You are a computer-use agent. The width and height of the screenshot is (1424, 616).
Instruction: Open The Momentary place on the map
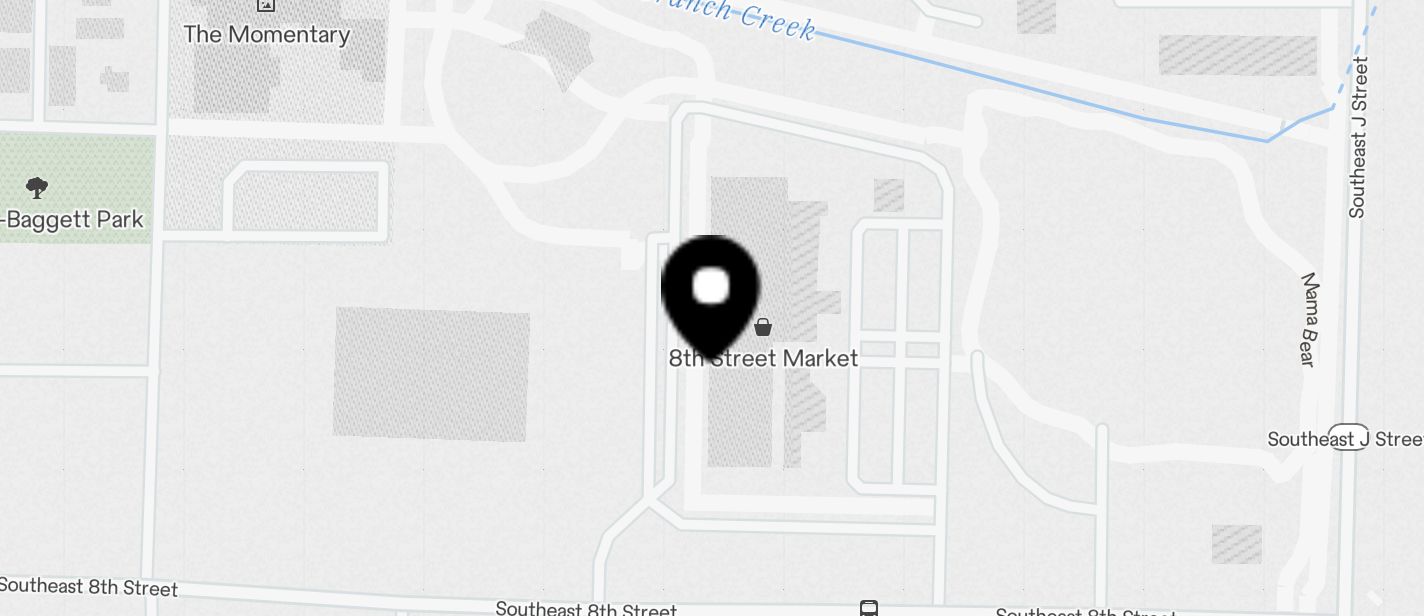[266, 34]
